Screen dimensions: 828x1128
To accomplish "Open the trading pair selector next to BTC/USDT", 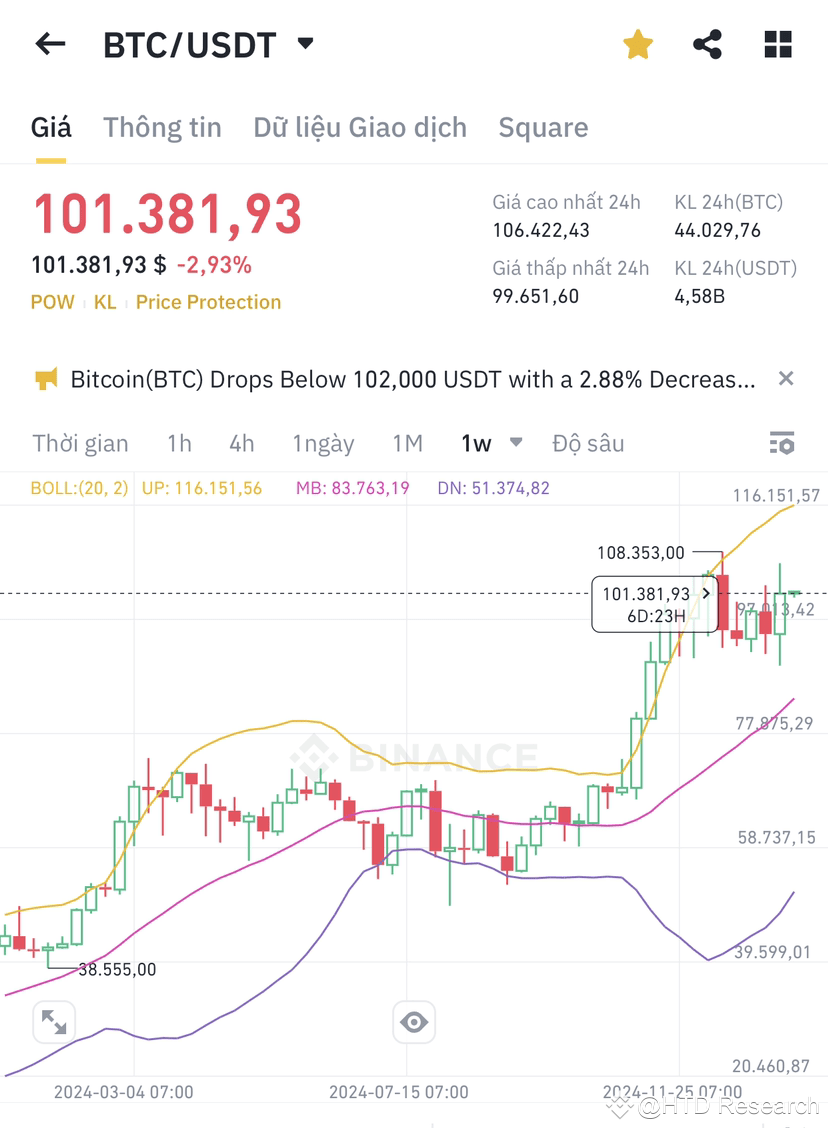I will click(x=303, y=43).
